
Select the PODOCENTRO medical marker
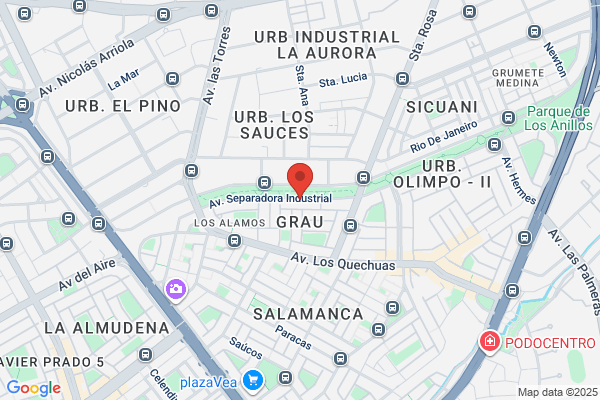tap(490, 342)
